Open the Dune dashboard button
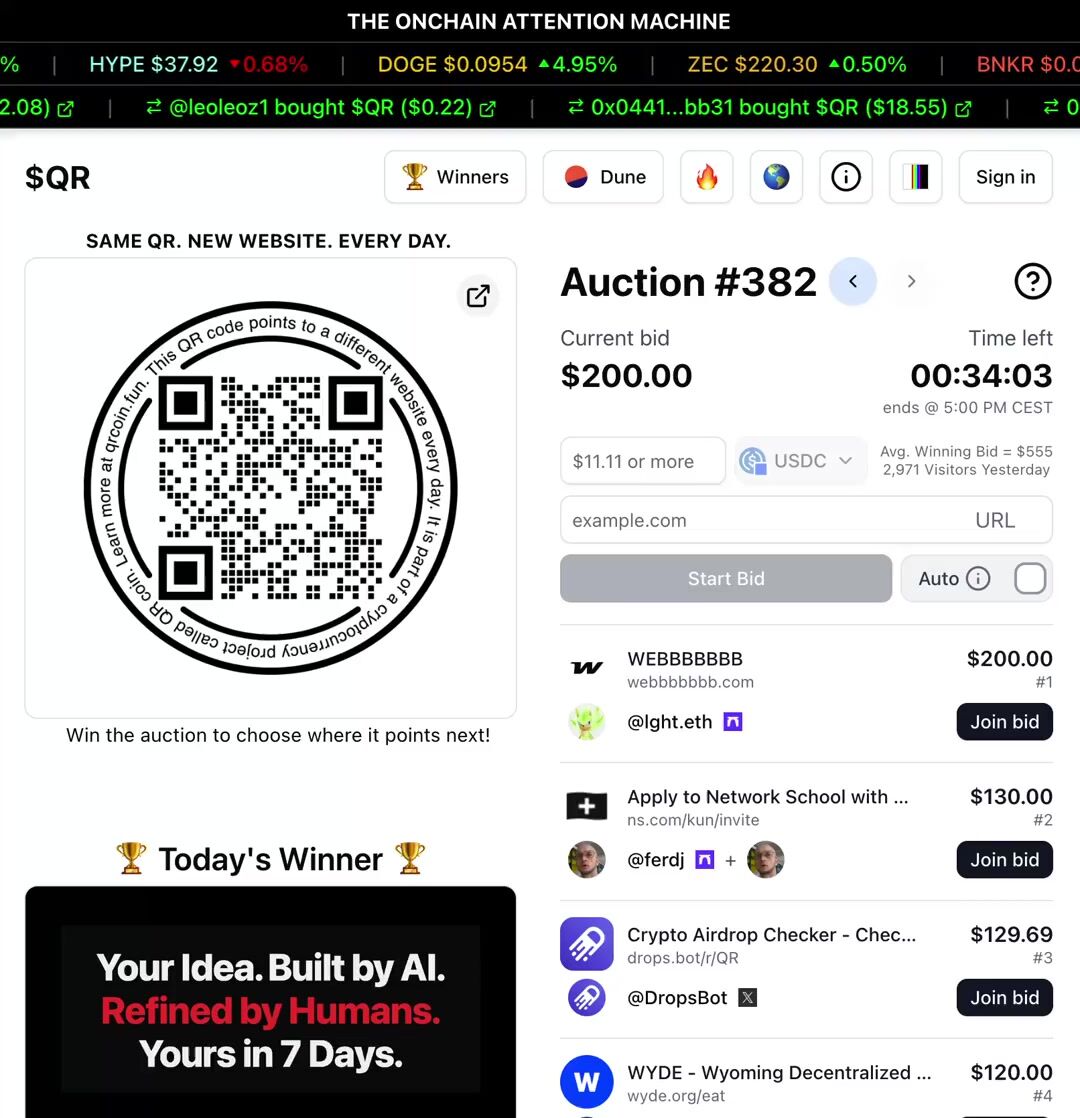The height and width of the screenshot is (1118, 1080). pos(603,177)
